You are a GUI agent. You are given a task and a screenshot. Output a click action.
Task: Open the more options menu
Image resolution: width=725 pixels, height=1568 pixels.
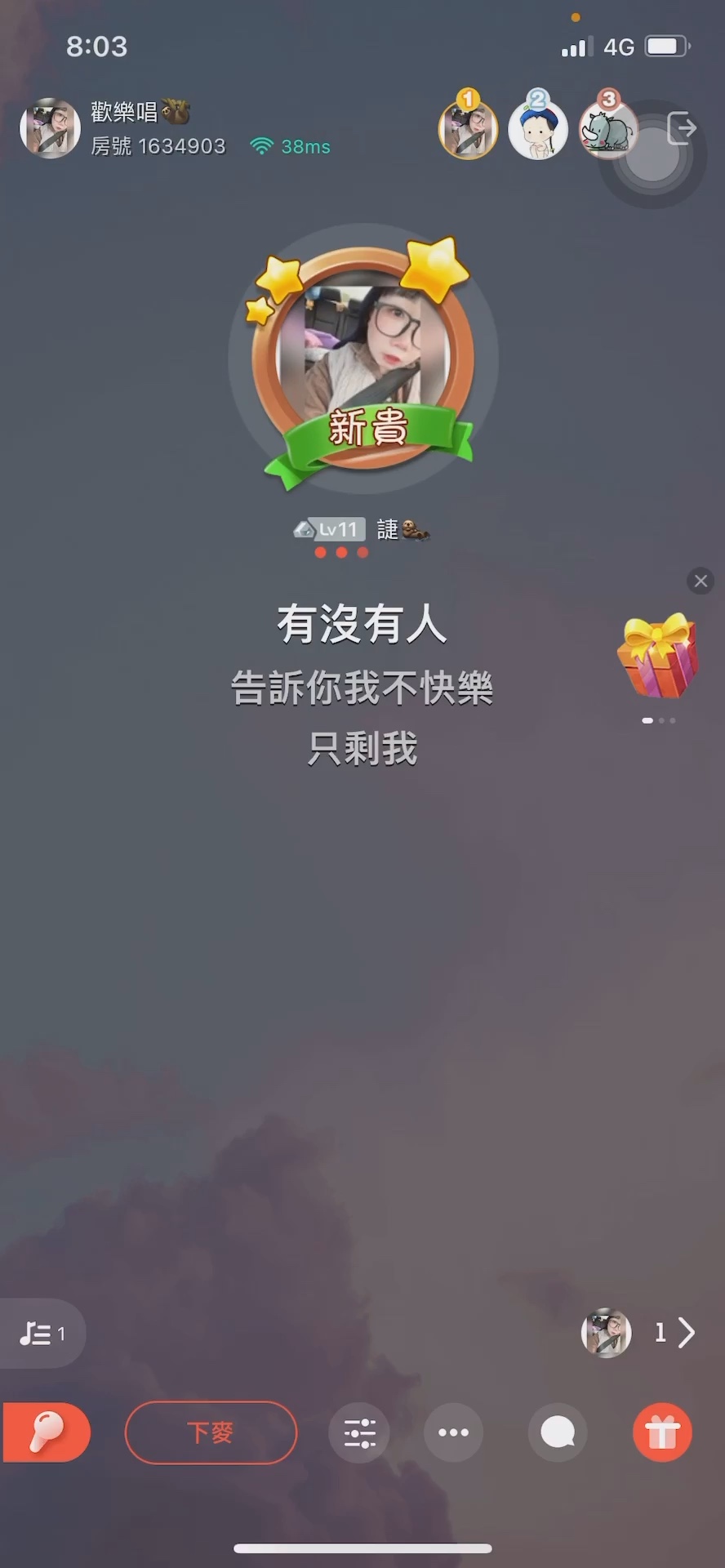453,1432
